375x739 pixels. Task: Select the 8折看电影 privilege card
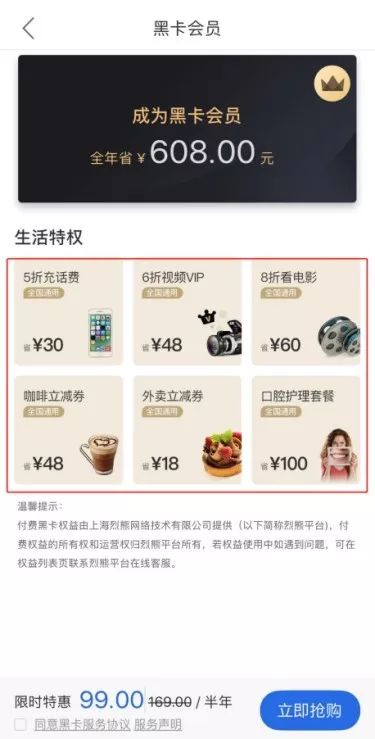(x=306, y=313)
